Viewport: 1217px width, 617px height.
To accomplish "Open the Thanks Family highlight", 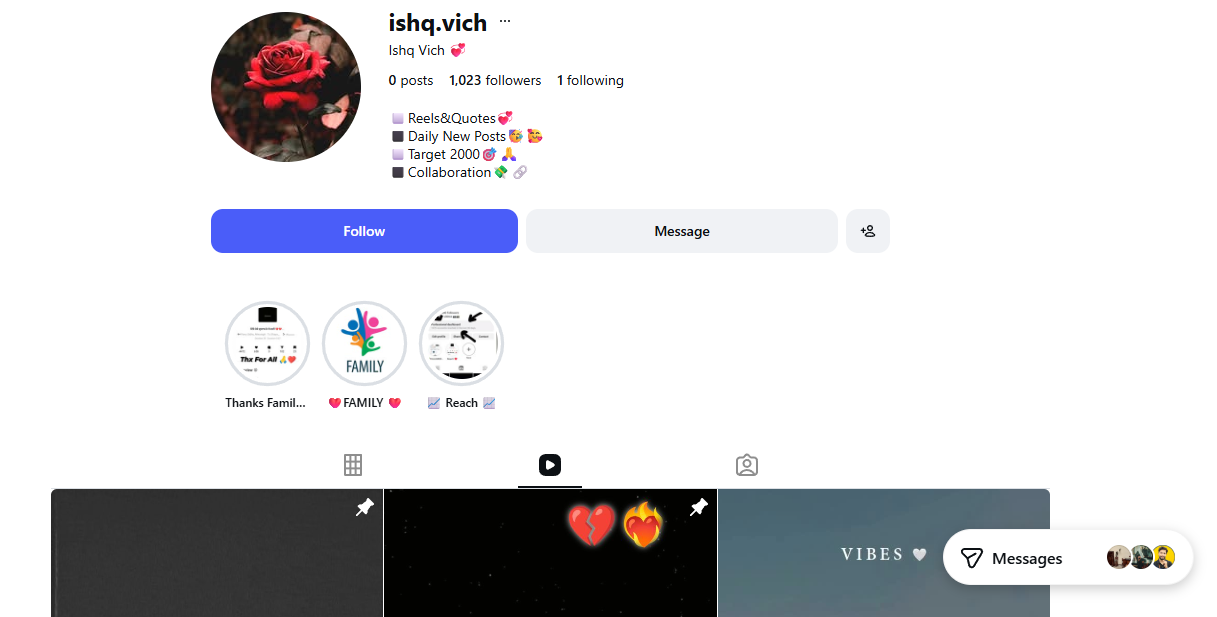I will (267, 344).
